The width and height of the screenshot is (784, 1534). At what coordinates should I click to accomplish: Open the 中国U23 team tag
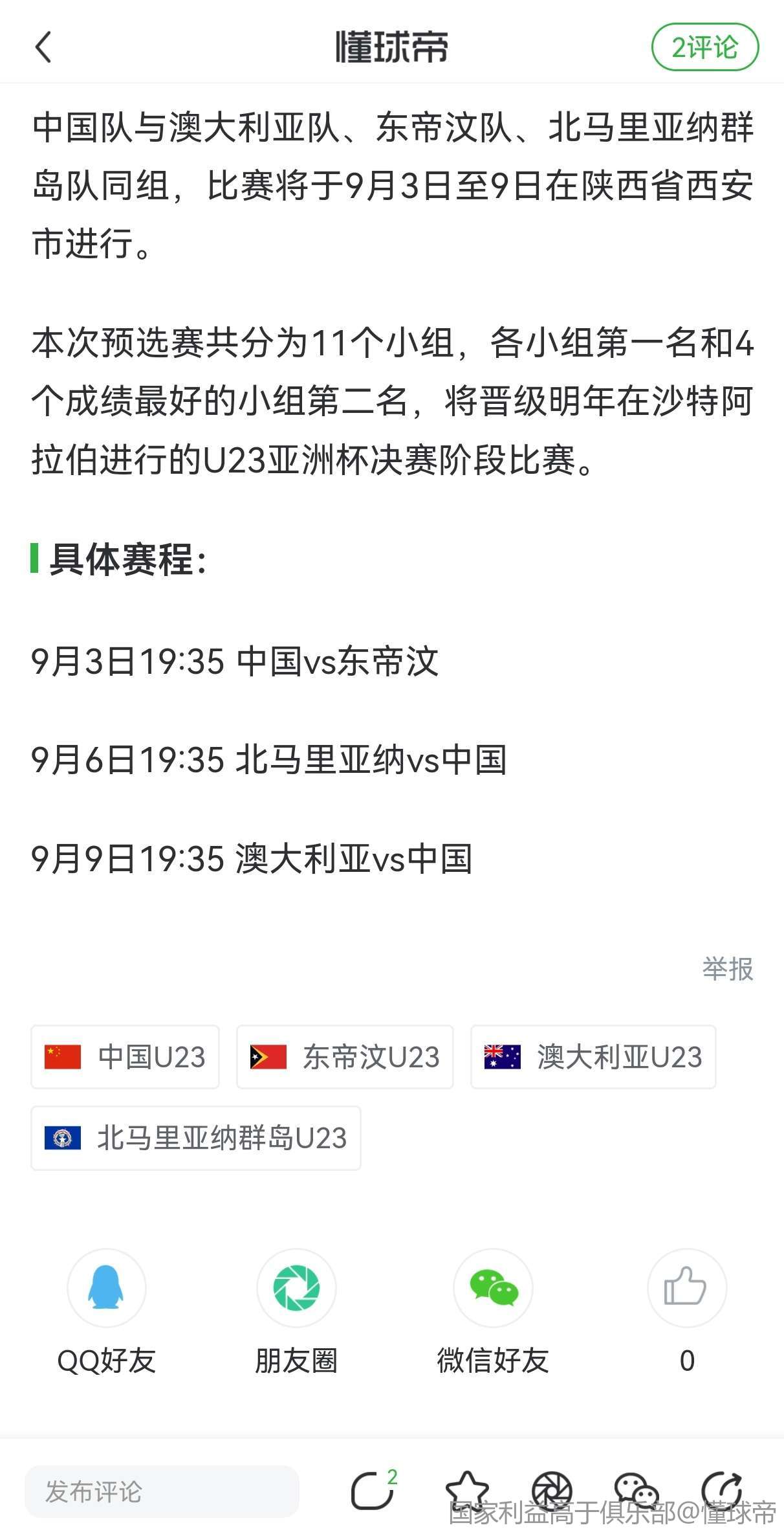tap(125, 1057)
